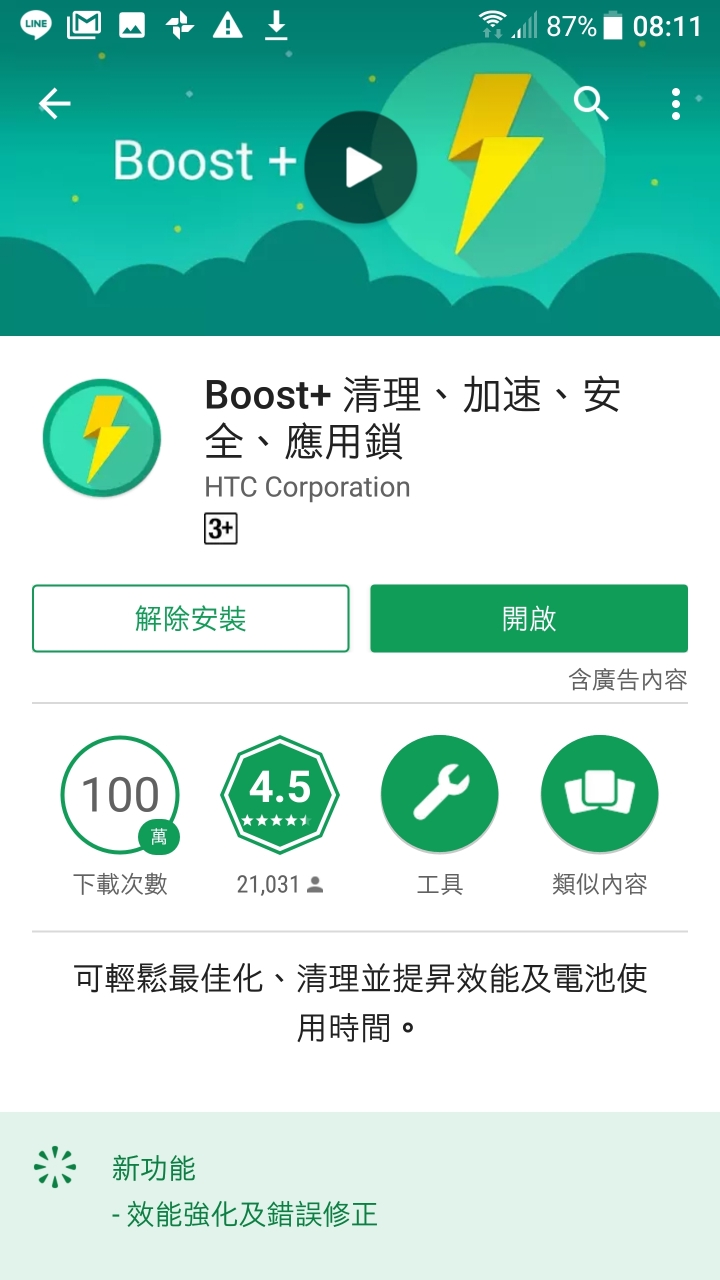This screenshot has width=720, height=1280.
Task: Open the 工具 tools category
Action: 440,796
